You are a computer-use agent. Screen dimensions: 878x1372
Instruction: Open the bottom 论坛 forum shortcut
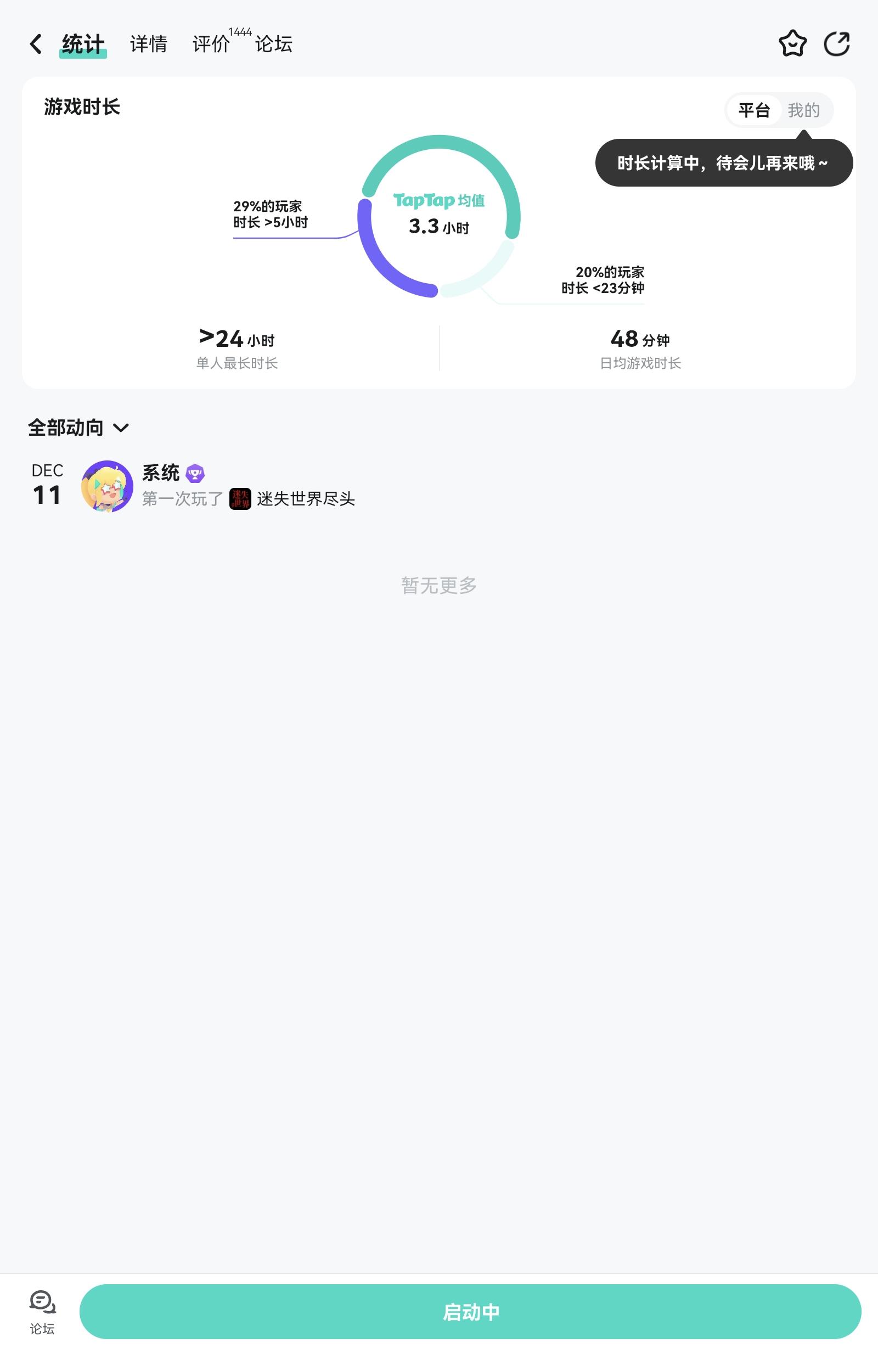click(x=42, y=1312)
